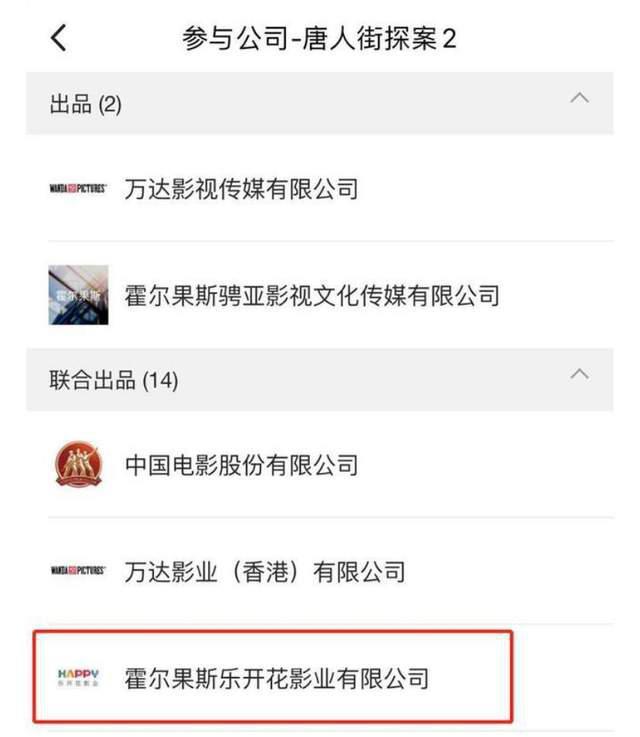View 中国电影股份有限公司 details
Screen dimensions: 640x737
(x=241, y=465)
